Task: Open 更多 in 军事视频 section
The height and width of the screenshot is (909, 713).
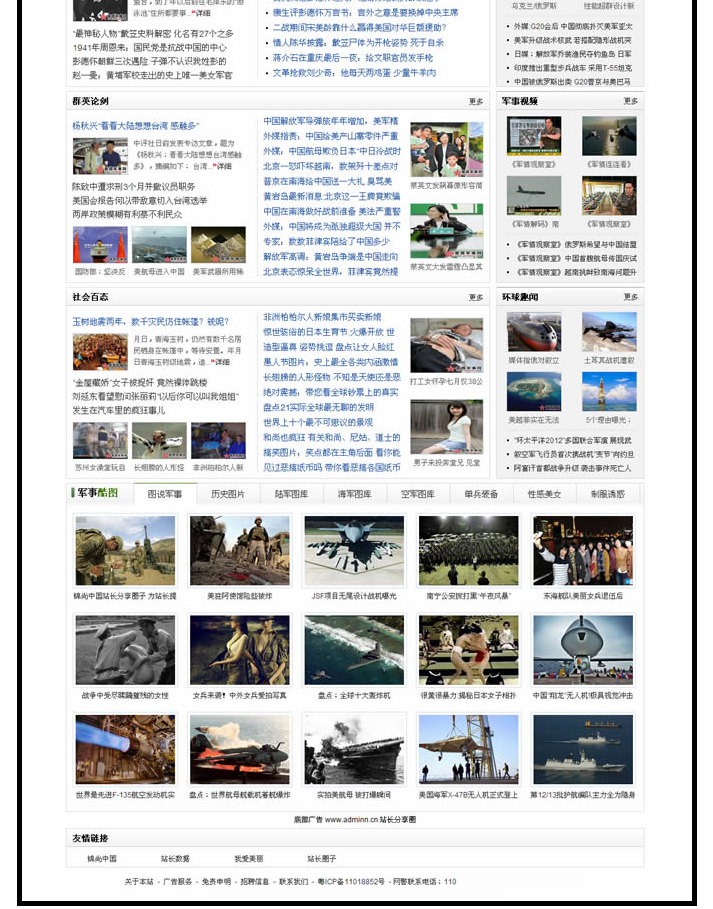Action: (x=630, y=101)
